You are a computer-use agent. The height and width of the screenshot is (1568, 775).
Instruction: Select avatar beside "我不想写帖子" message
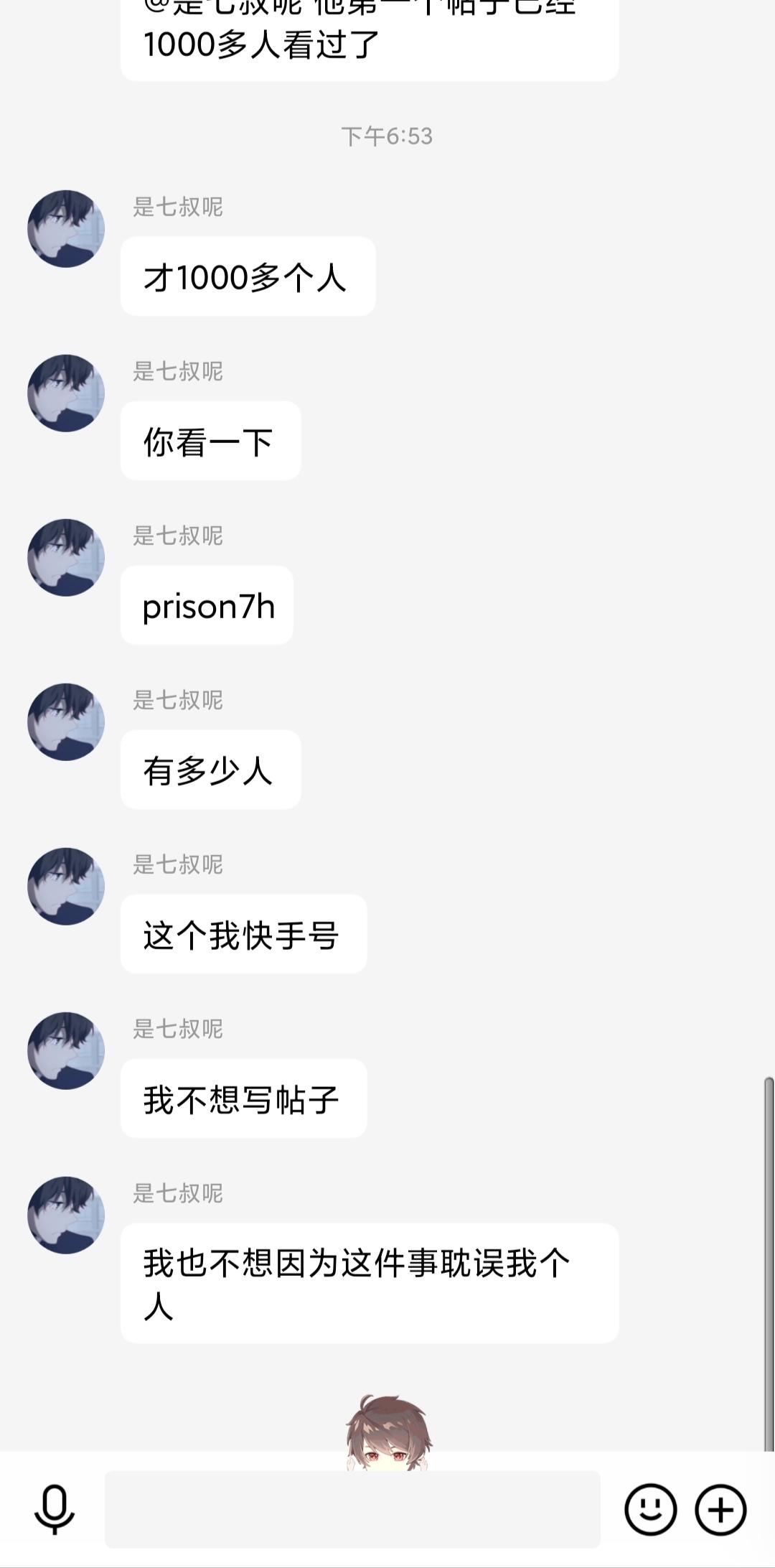(66, 1051)
